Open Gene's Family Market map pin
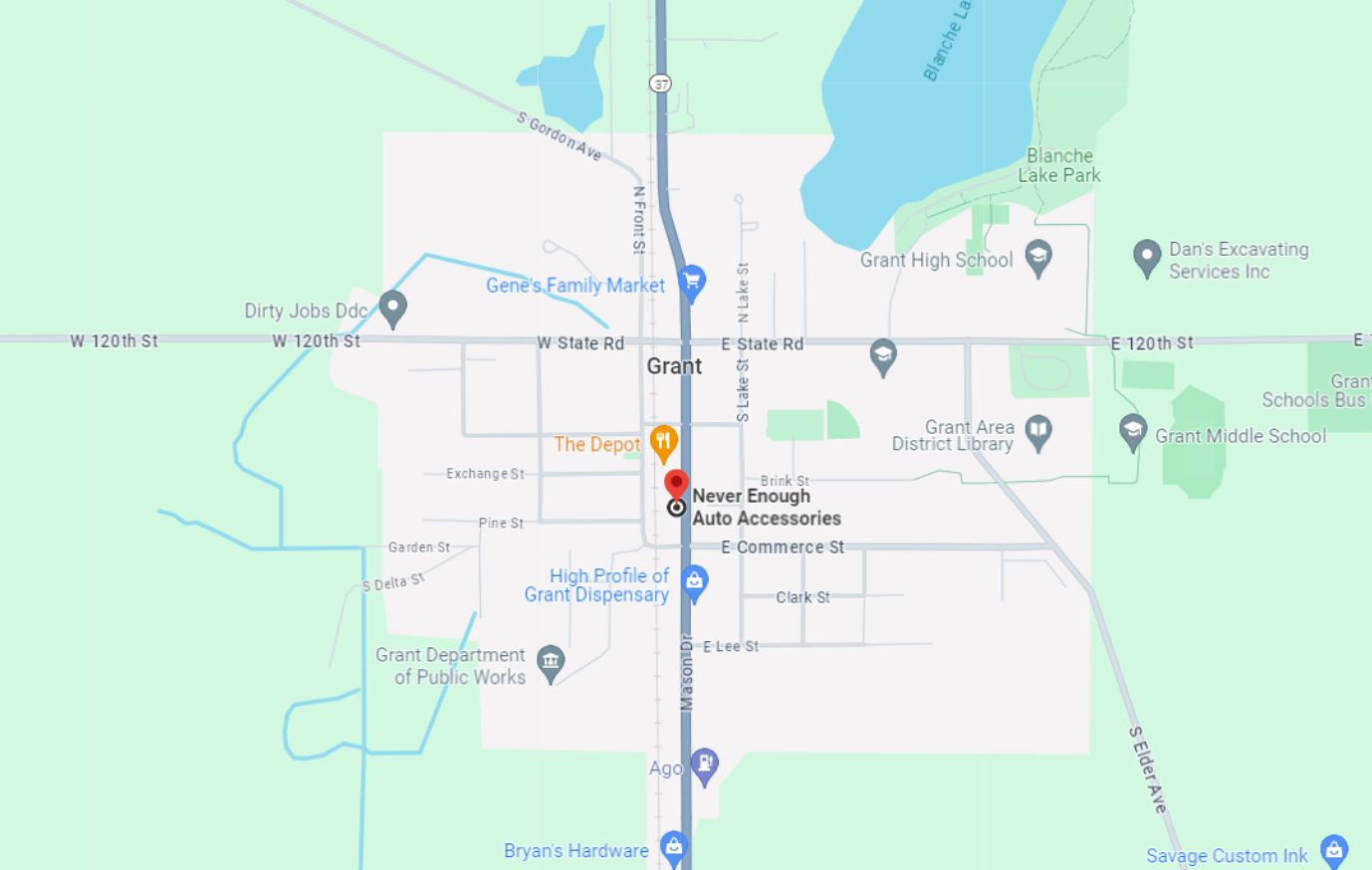Screen dimensions: 1372x870 pos(692,282)
